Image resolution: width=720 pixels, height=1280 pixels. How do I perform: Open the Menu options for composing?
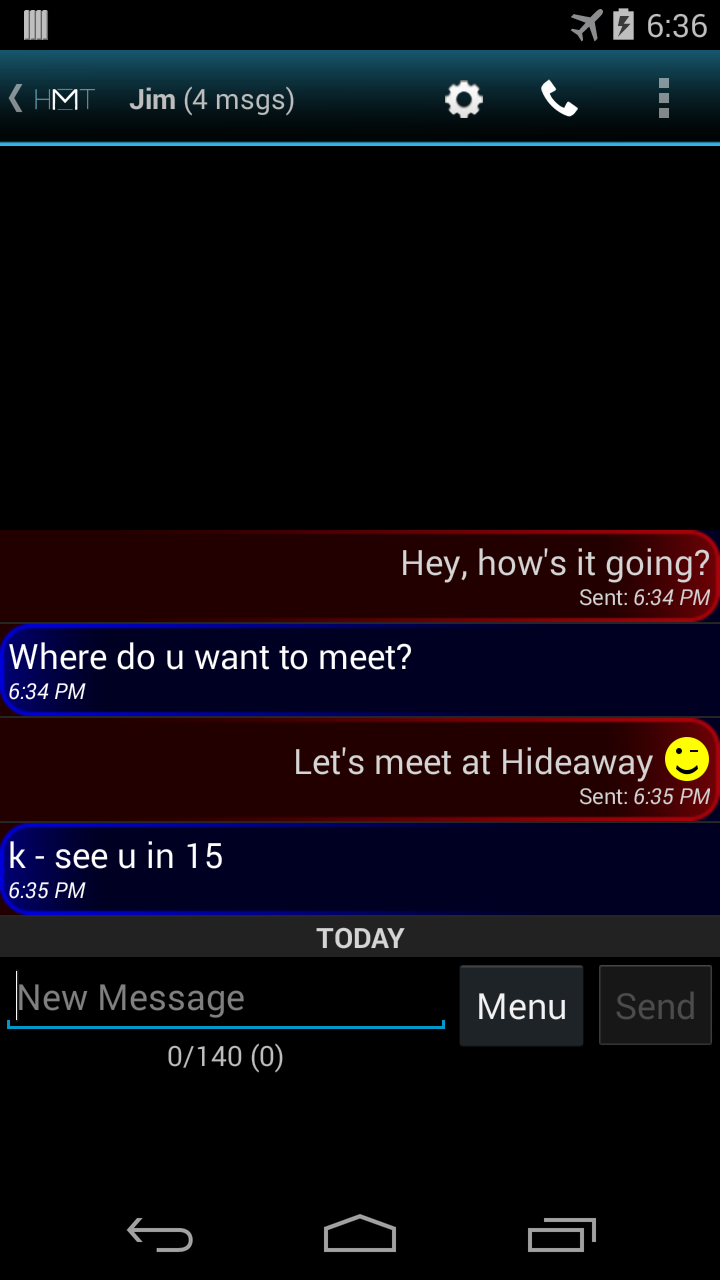[x=521, y=1005]
